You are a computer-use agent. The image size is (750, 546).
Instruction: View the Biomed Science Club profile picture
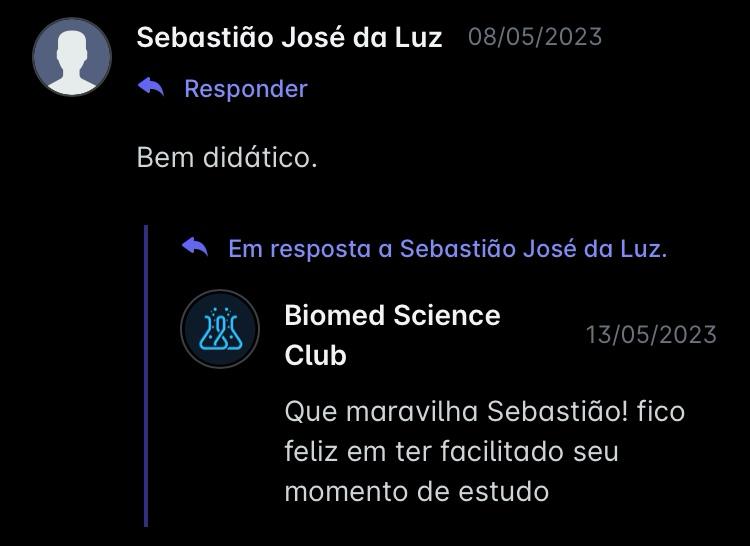point(220,329)
